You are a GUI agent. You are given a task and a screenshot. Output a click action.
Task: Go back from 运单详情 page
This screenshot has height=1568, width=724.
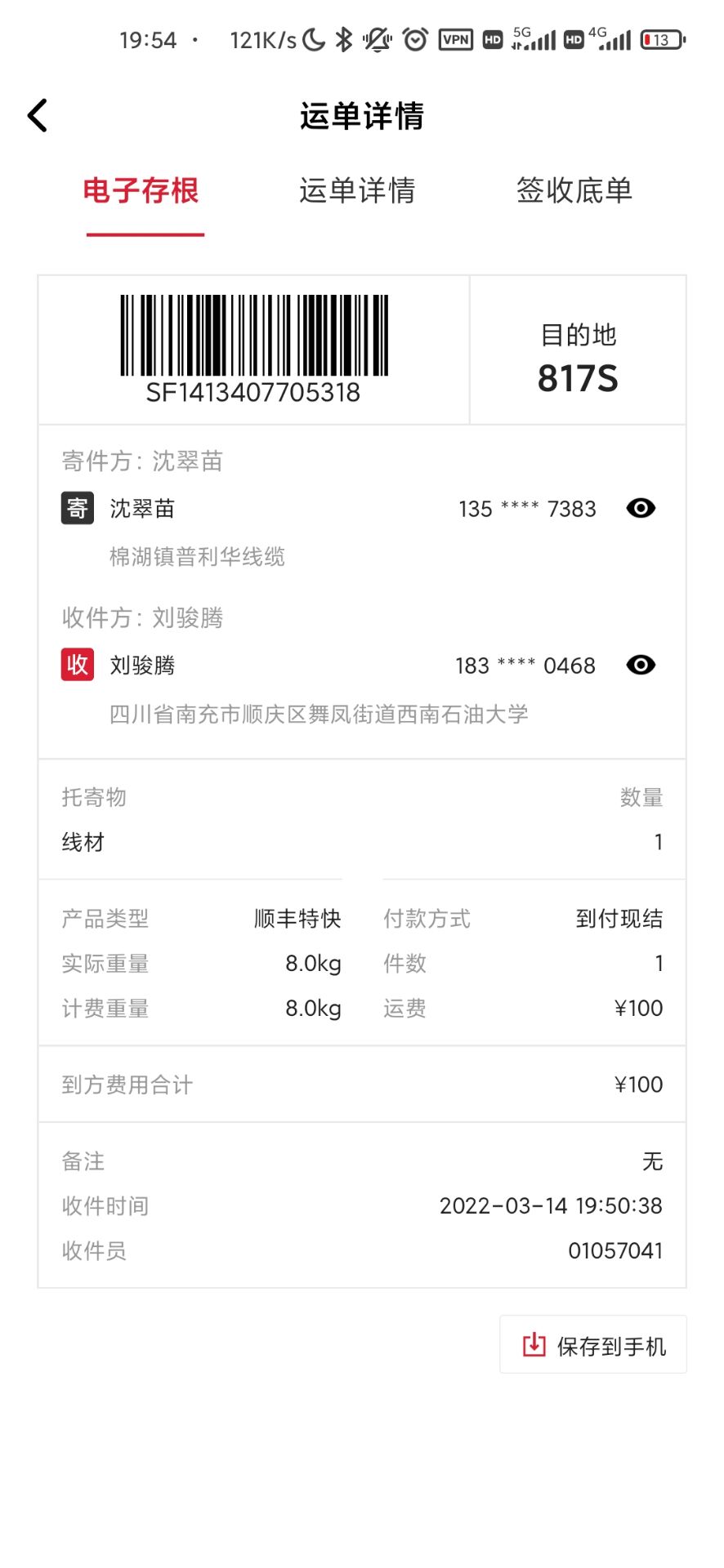[38, 116]
